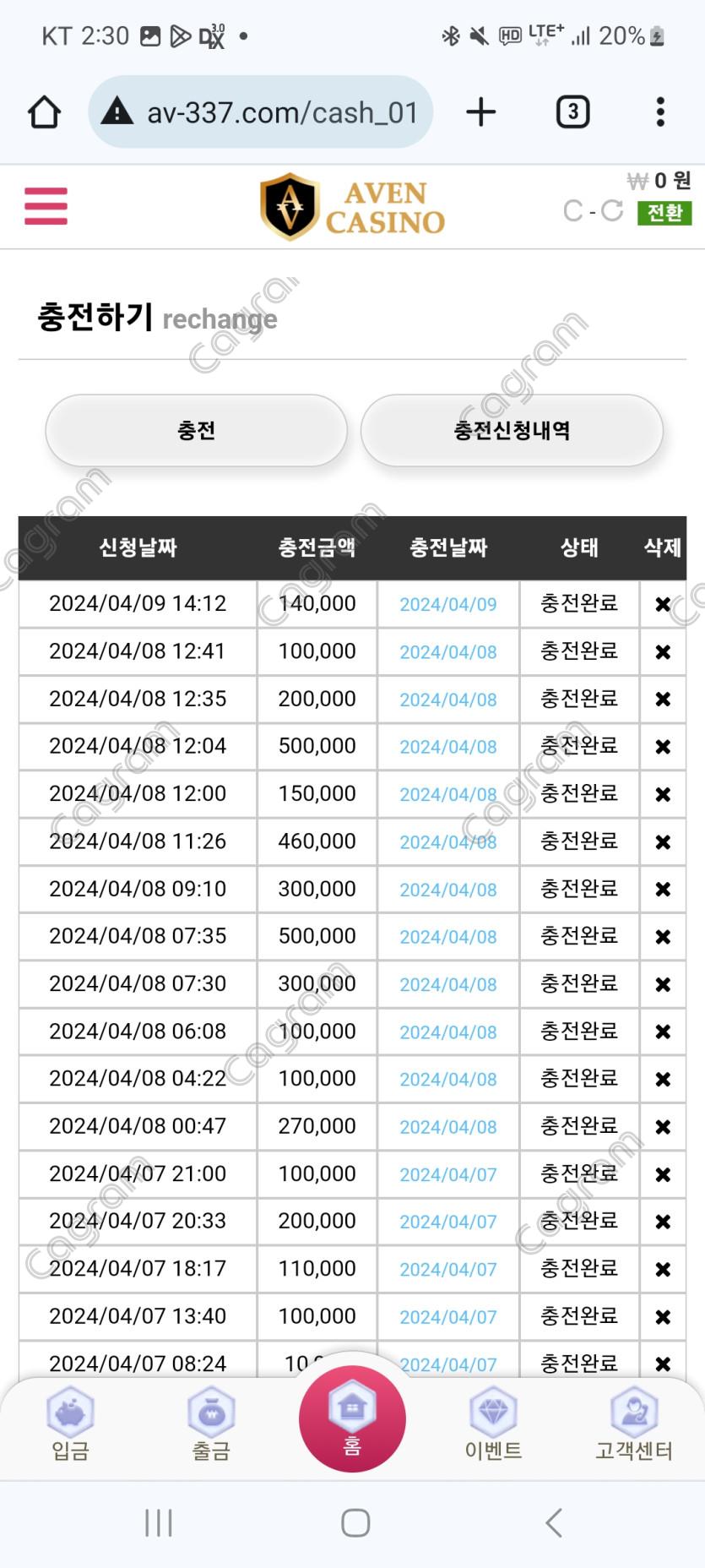The width and height of the screenshot is (705, 1568).
Task: Delete the 2024/04/09 14:12 record
Action: (x=663, y=604)
